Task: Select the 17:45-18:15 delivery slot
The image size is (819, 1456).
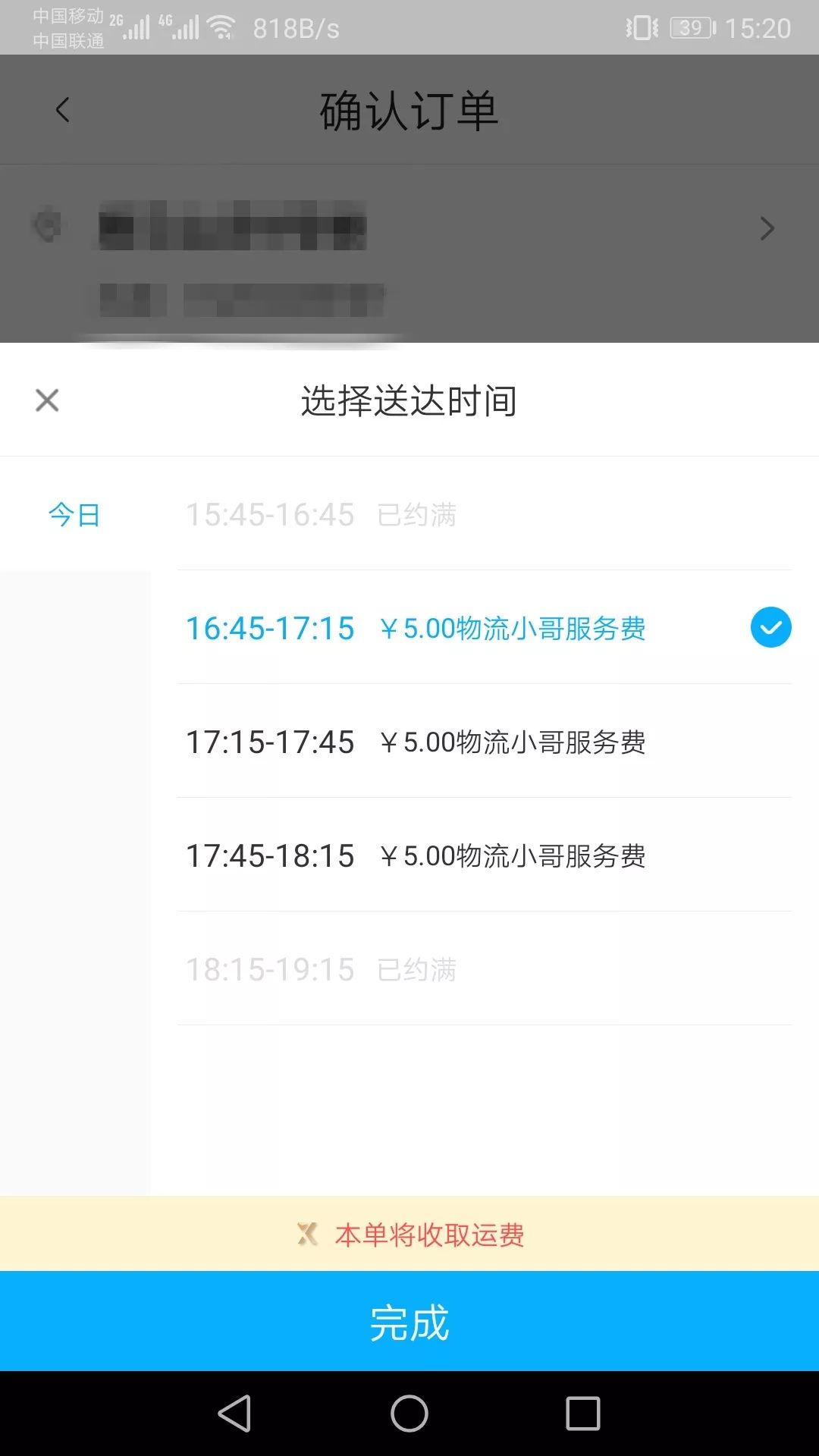Action: (417, 855)
